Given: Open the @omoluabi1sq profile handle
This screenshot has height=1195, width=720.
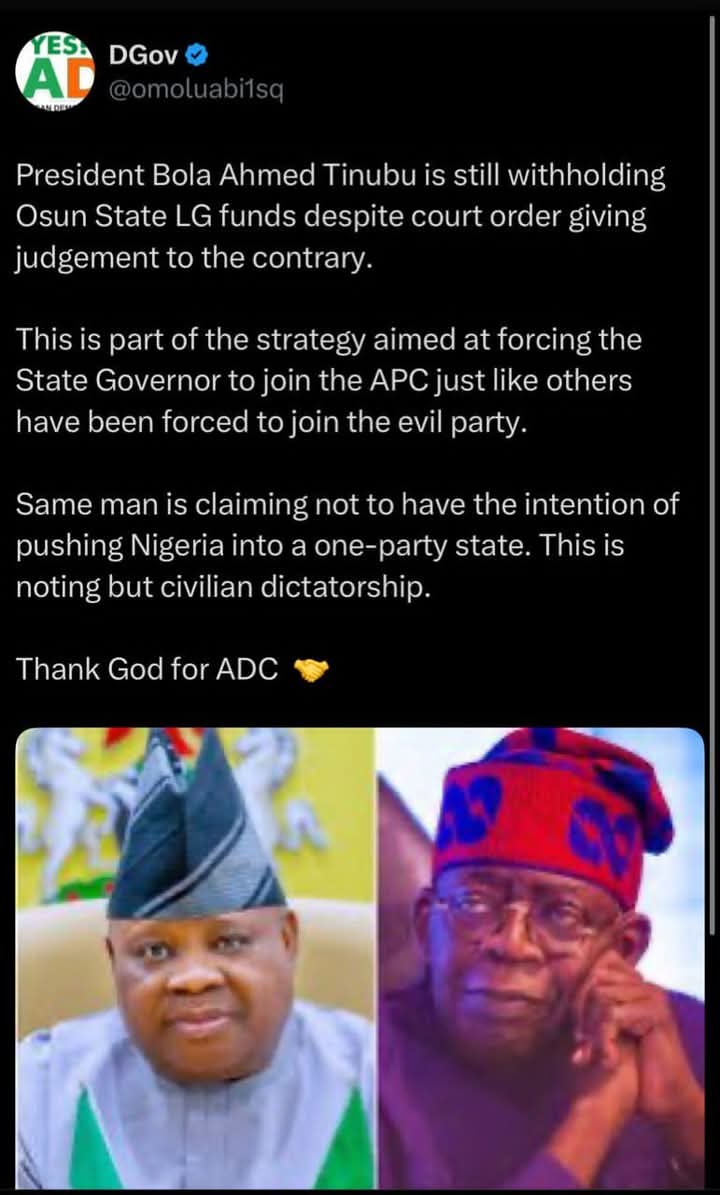Looking at the screenshot, I should pyautogui.click(x=195, y=91).
